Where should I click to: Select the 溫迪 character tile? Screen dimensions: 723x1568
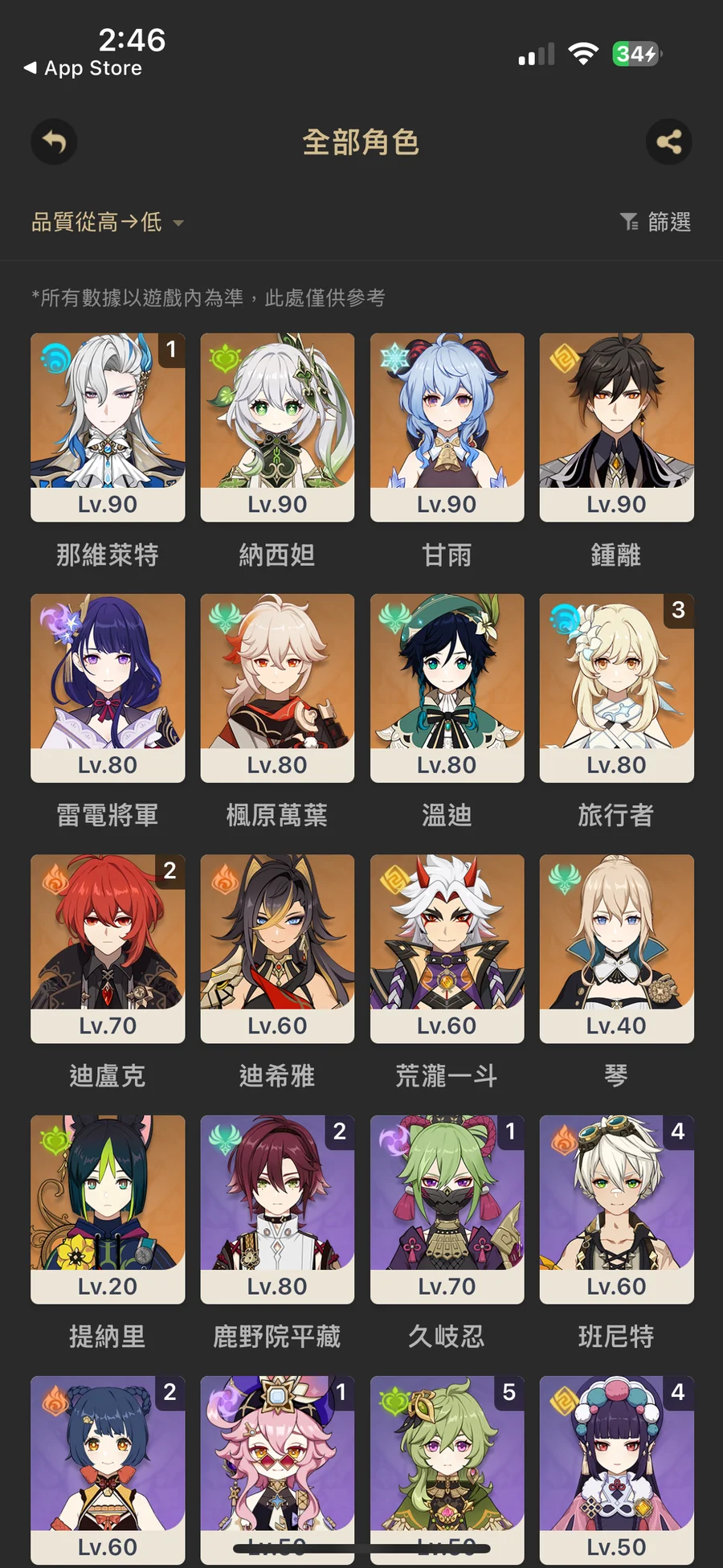447,687
